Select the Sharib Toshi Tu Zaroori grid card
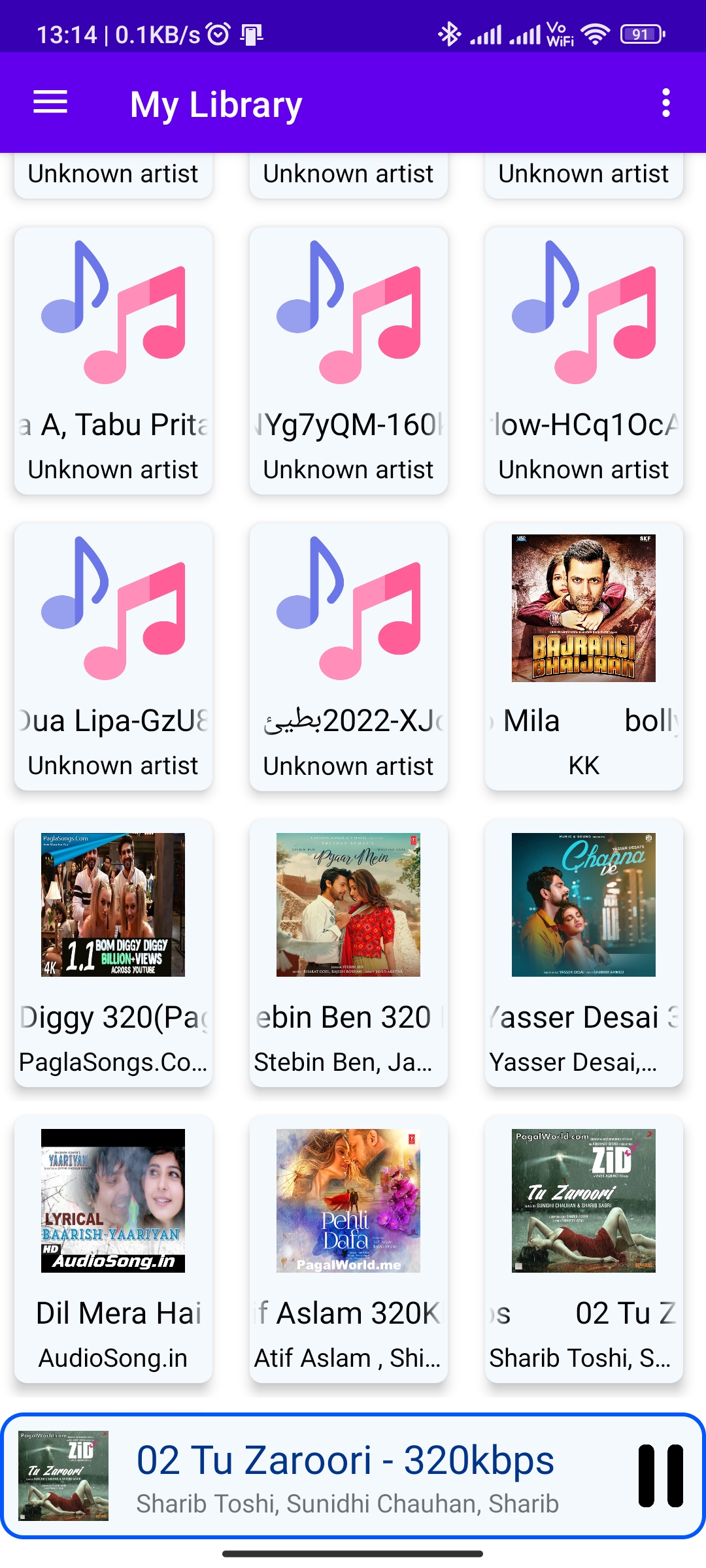 (584, 1249)
